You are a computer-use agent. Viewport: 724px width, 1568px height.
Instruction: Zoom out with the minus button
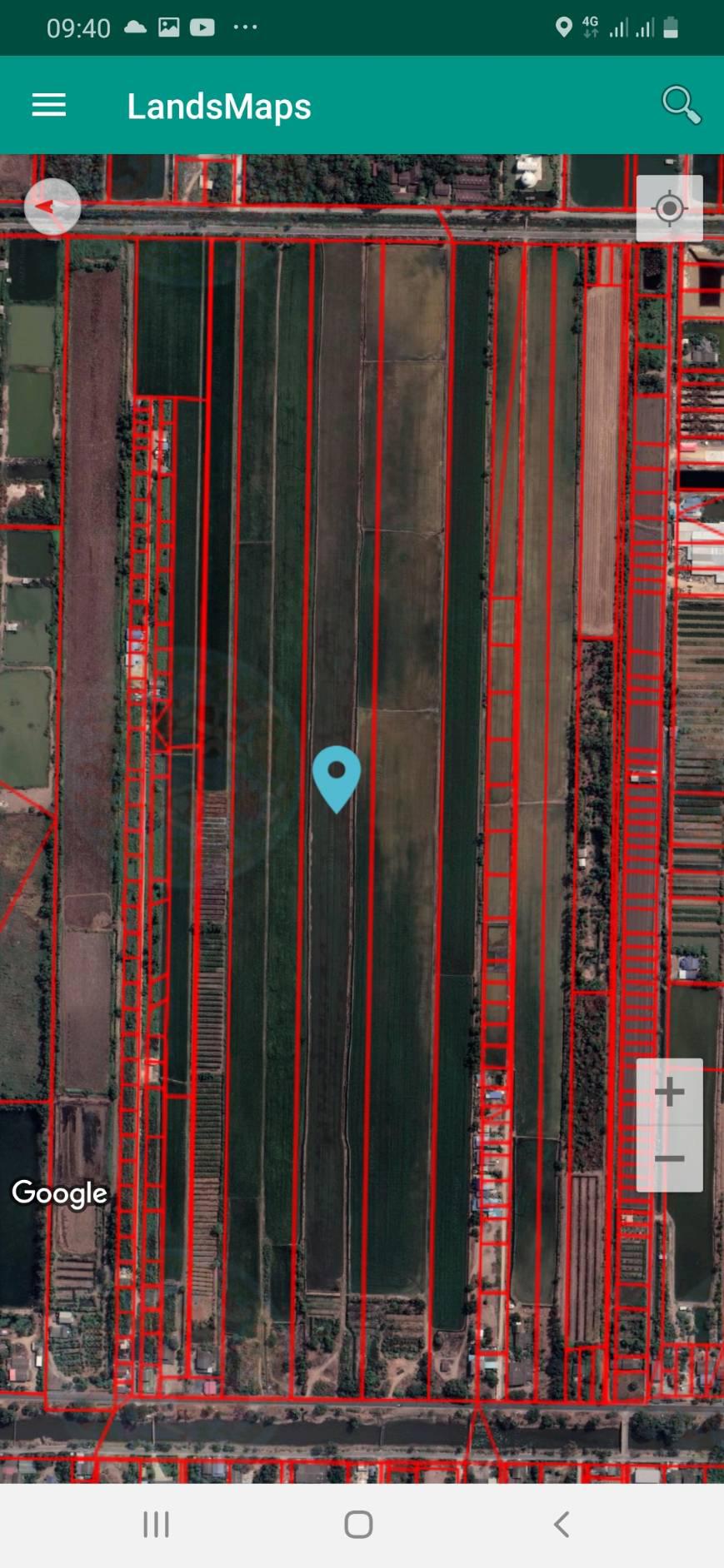point(669,1158)
